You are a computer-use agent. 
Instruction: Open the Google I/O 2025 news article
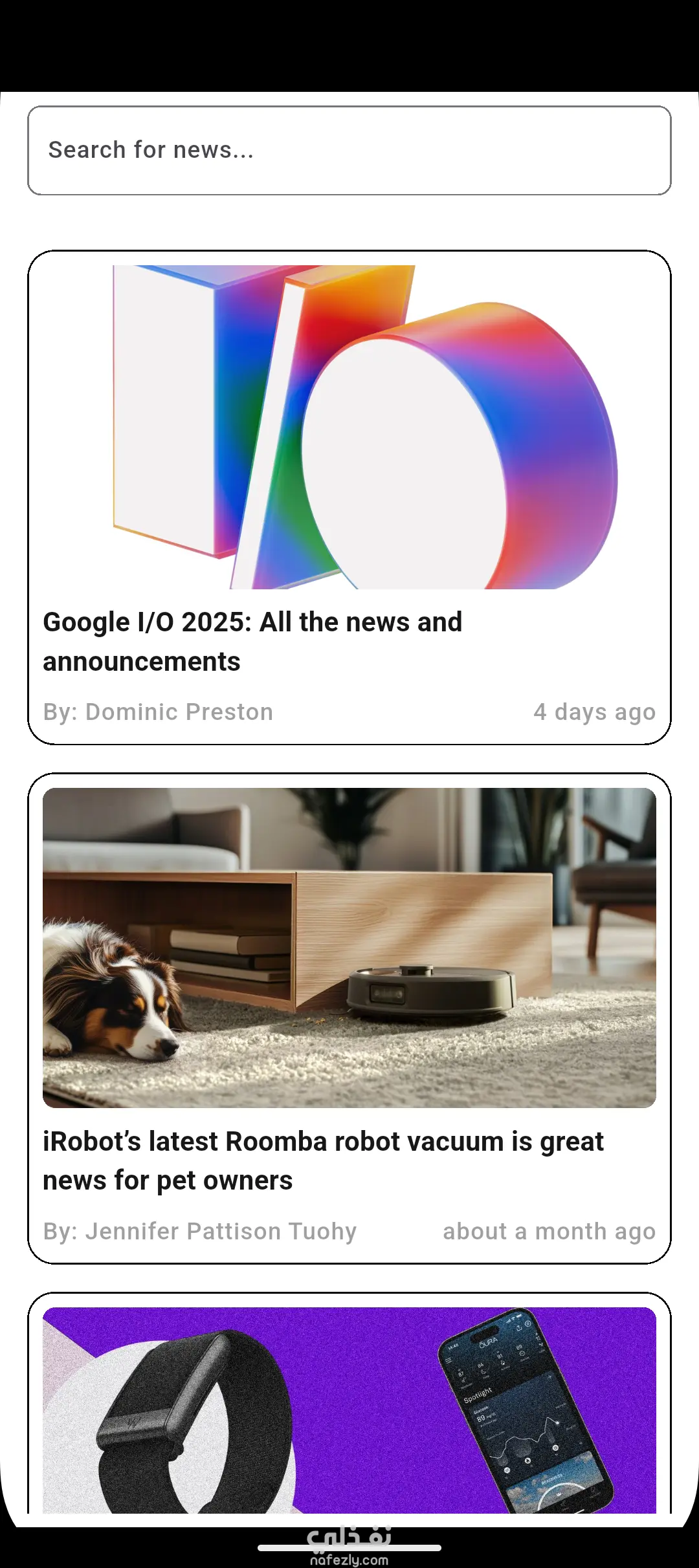pyautogui.click(x=349, y=497)
